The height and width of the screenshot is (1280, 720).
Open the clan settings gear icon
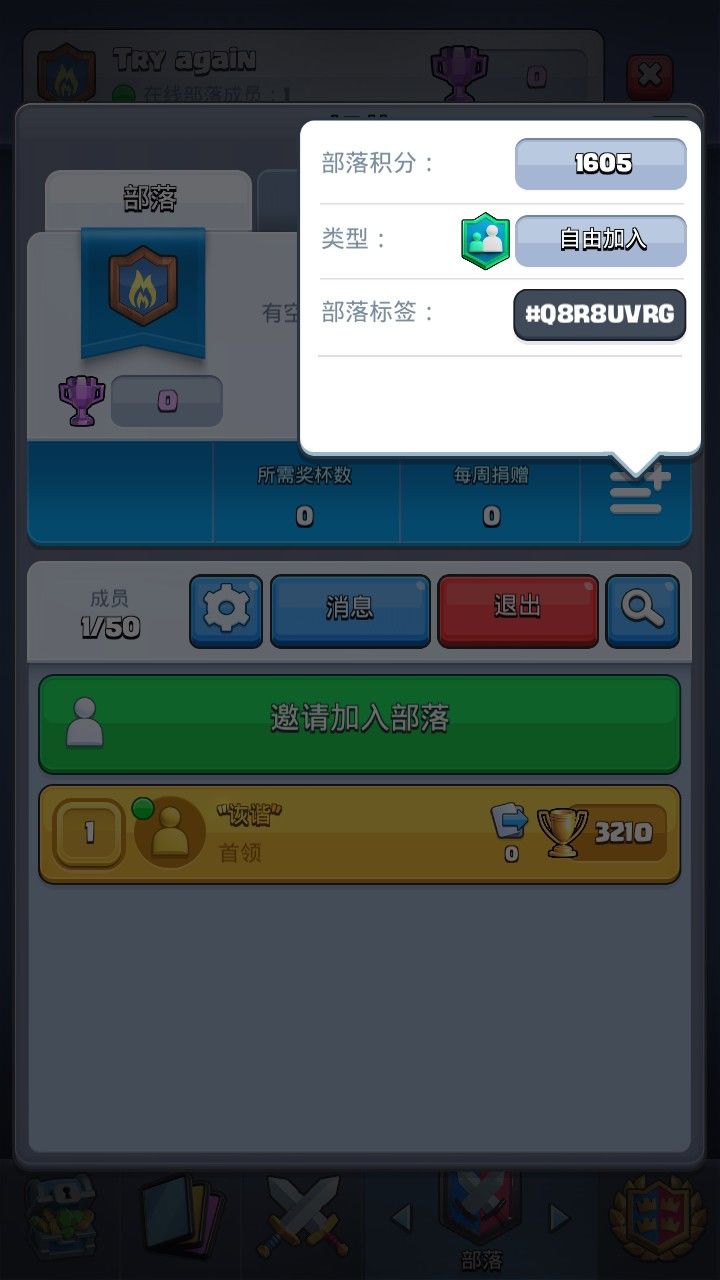coord(226,610)
